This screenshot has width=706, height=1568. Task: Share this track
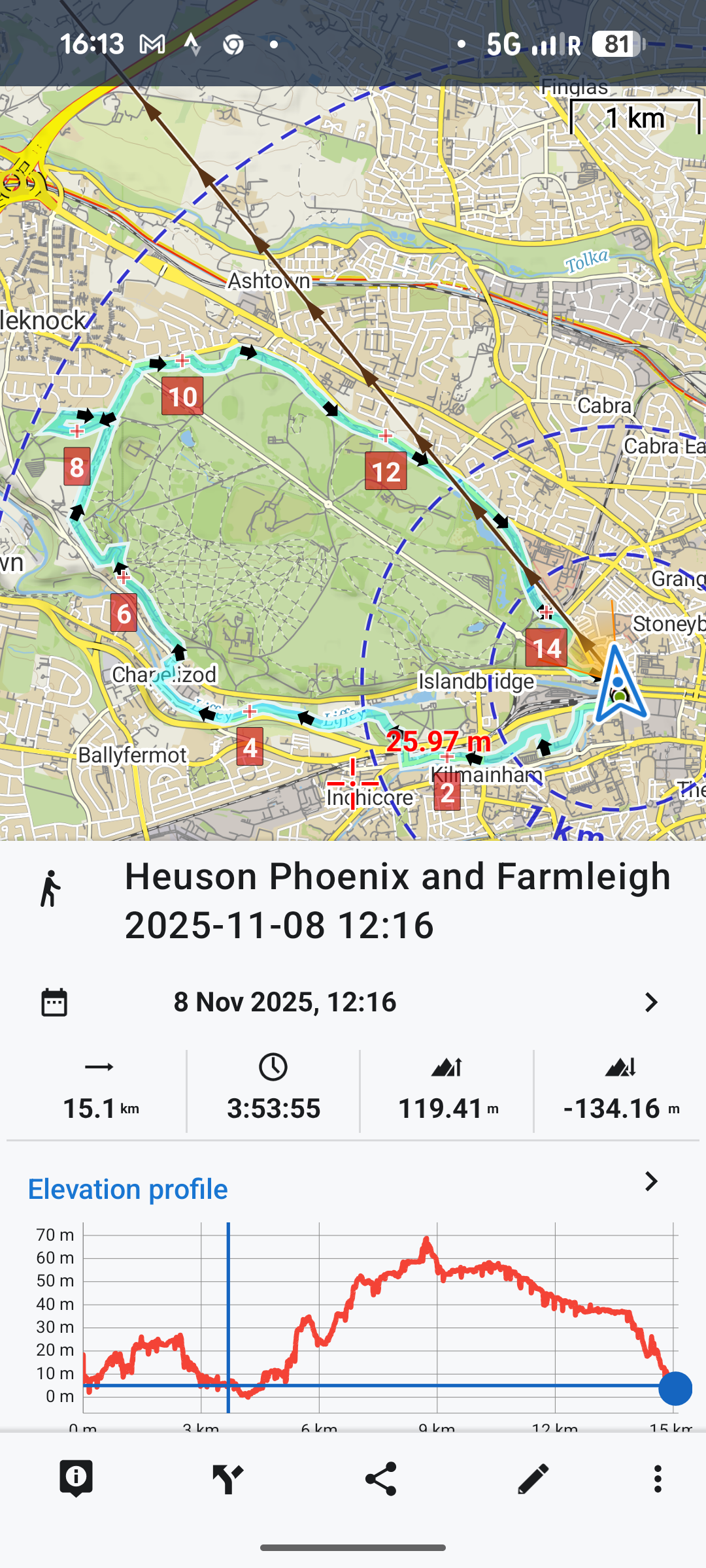click(381, 1478)
